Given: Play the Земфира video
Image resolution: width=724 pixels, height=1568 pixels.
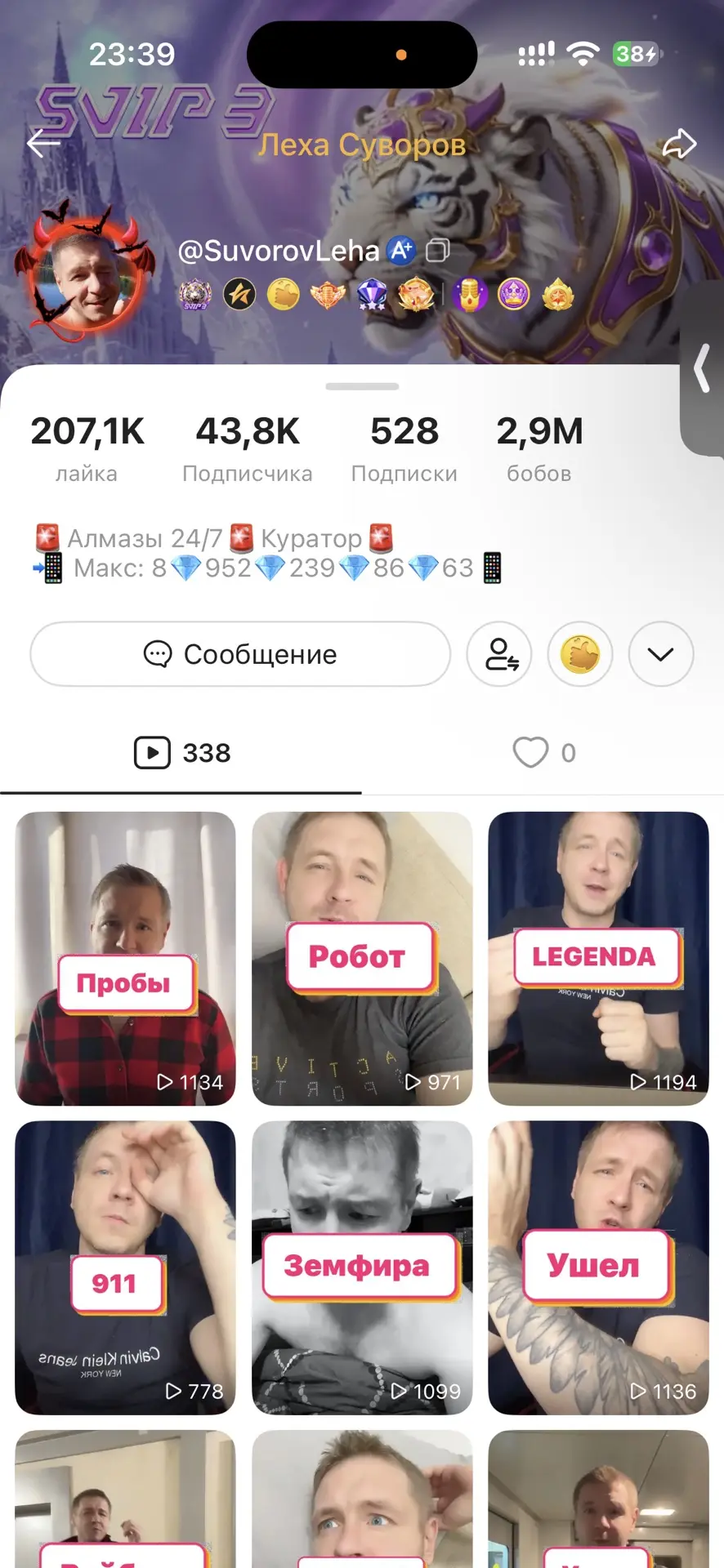Looking at the screenshot, I should tap(362, 1267).
